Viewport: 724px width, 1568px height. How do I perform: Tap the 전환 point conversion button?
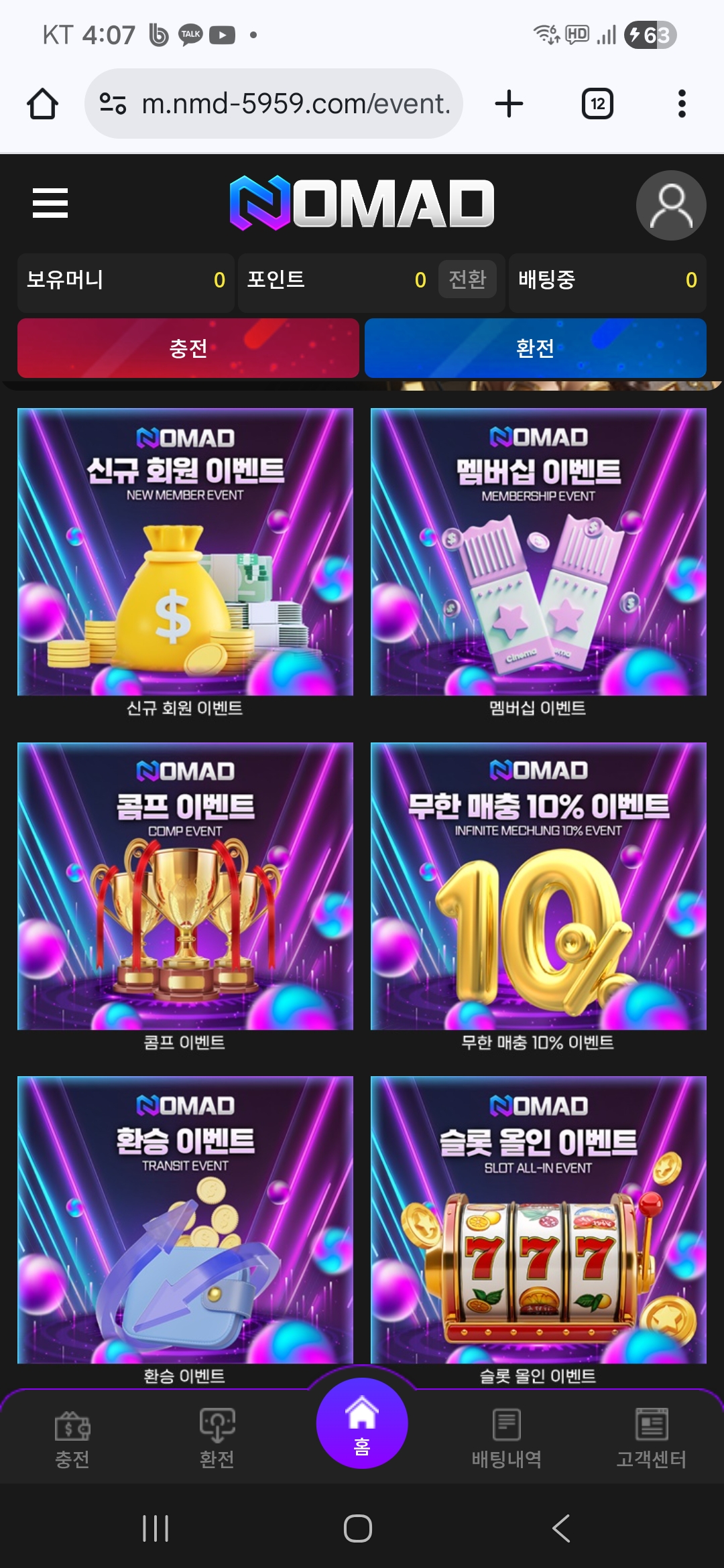point(467,279)
